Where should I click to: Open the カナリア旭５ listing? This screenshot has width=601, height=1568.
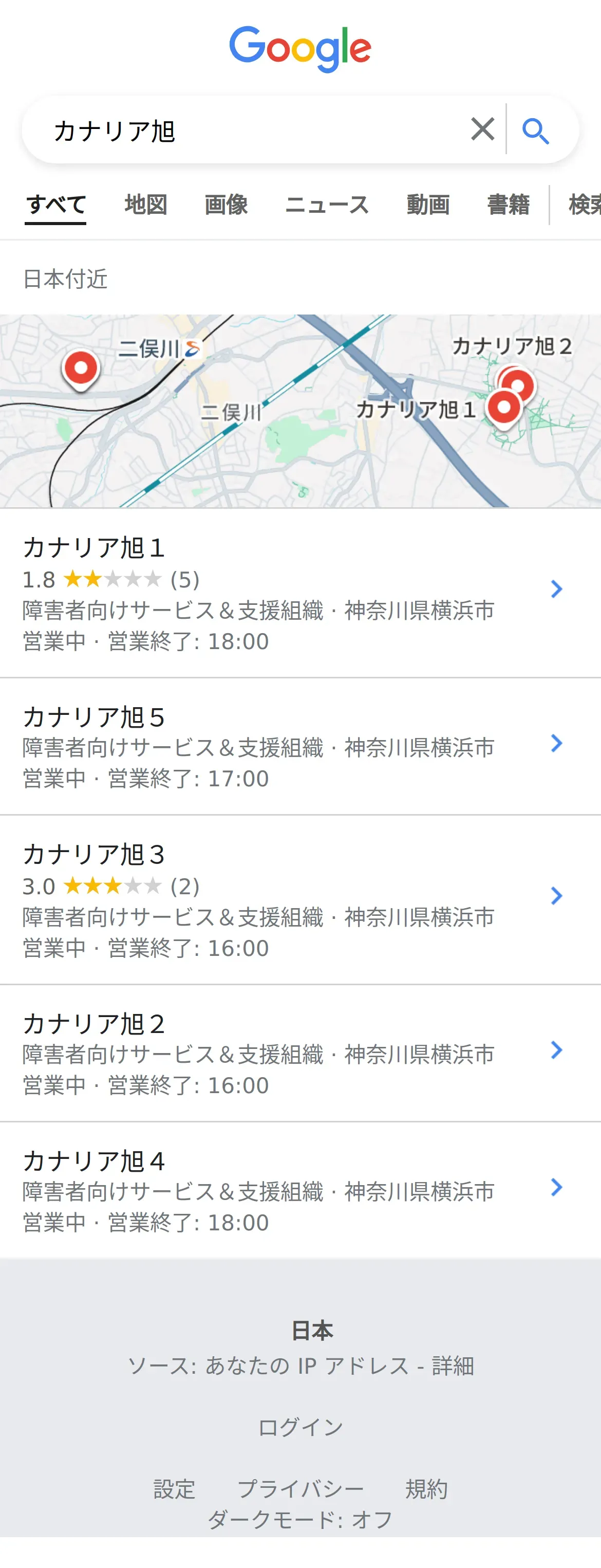click(274, 746)
